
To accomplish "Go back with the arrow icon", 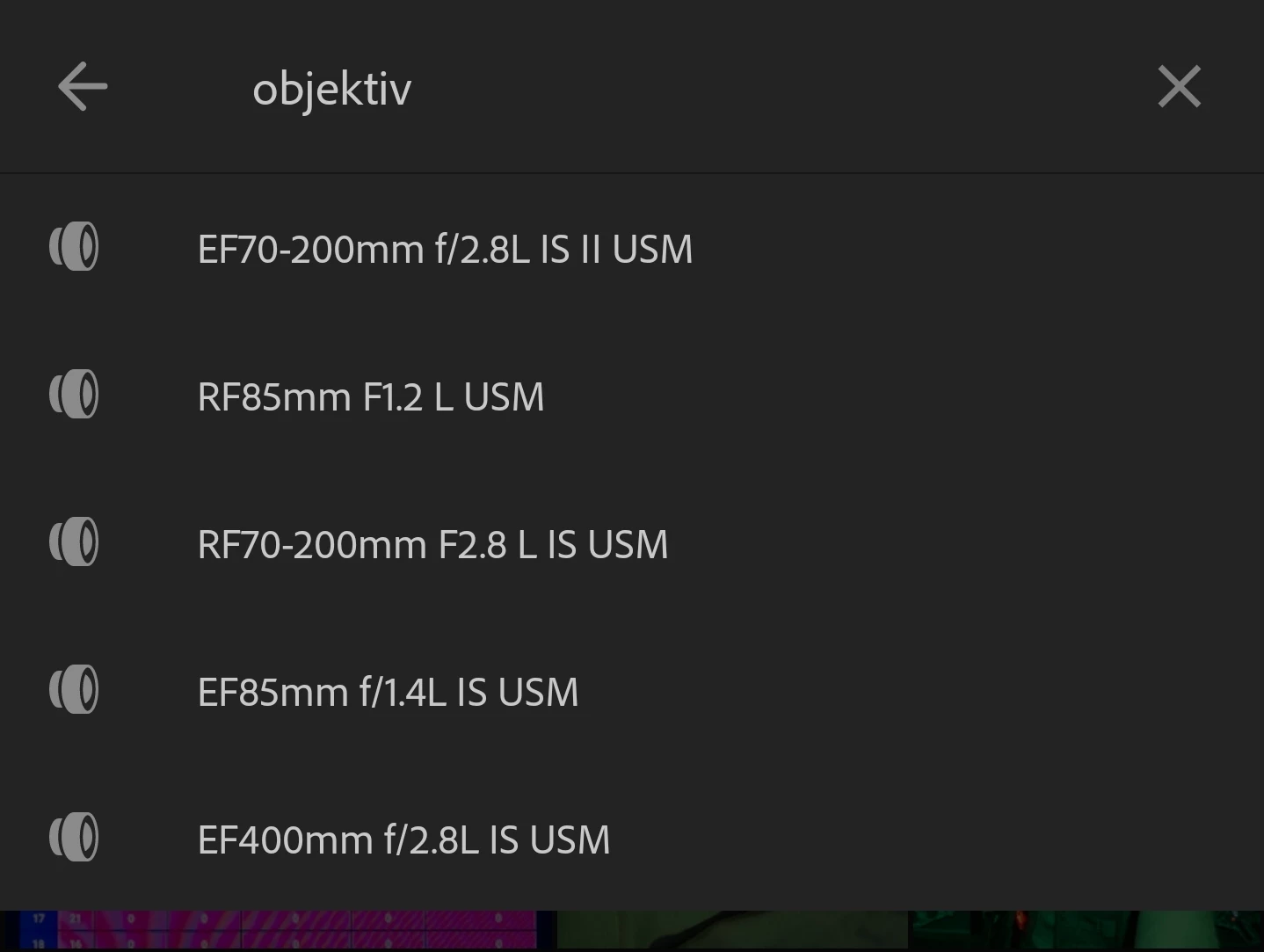I will [x=83, y=86].
